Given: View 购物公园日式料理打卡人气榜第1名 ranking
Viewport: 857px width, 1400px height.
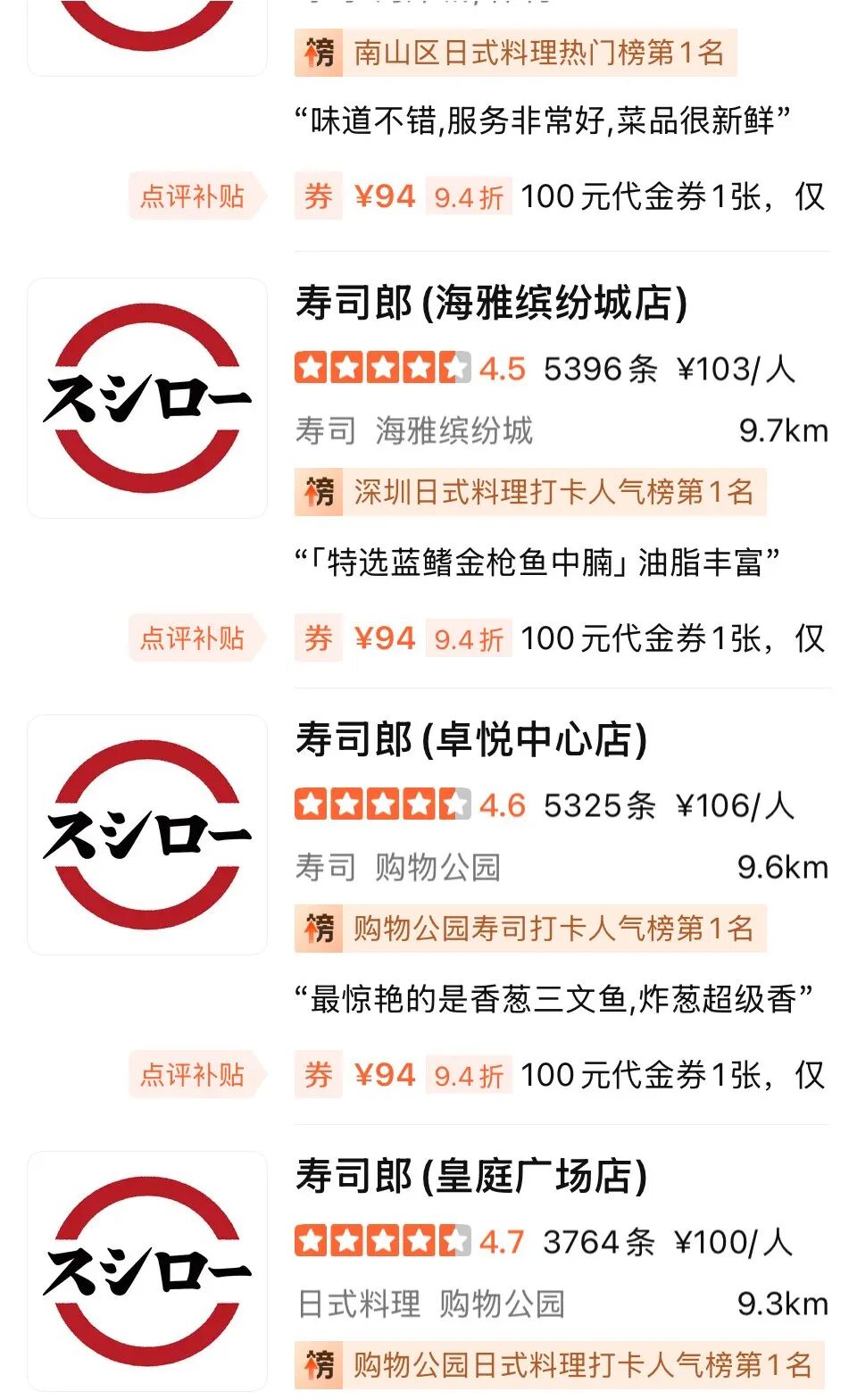Looking at the screenshot, I should point(559,1365).
